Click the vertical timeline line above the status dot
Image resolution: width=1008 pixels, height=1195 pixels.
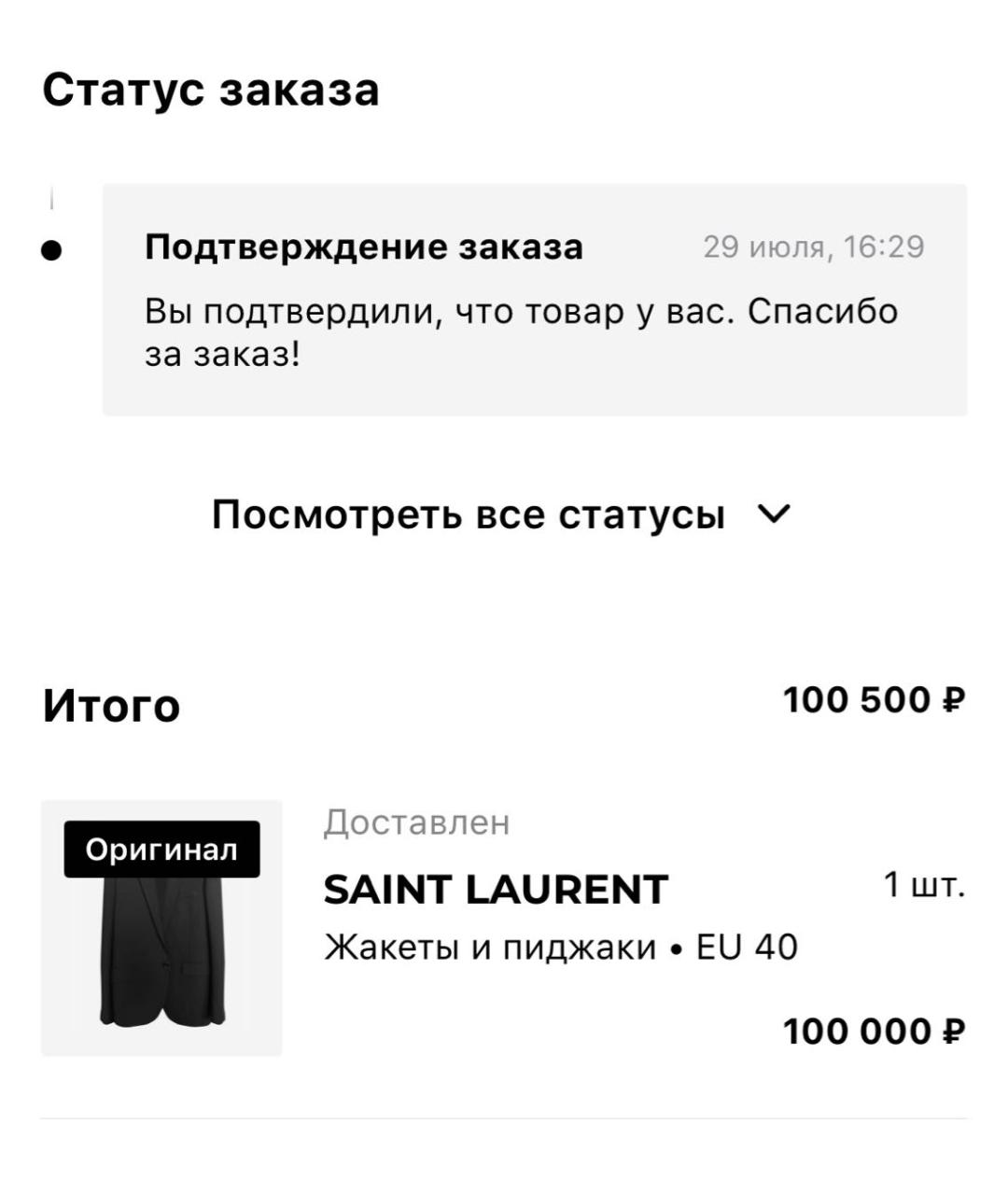(51, 198)
